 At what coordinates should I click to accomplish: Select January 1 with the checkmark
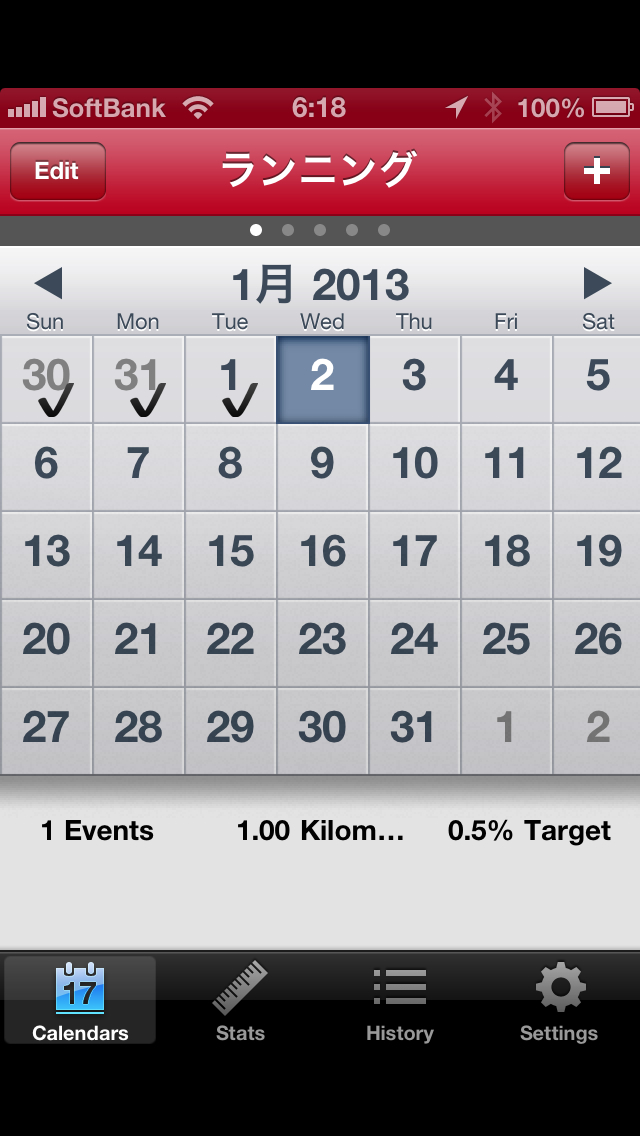tap(230, 380)
